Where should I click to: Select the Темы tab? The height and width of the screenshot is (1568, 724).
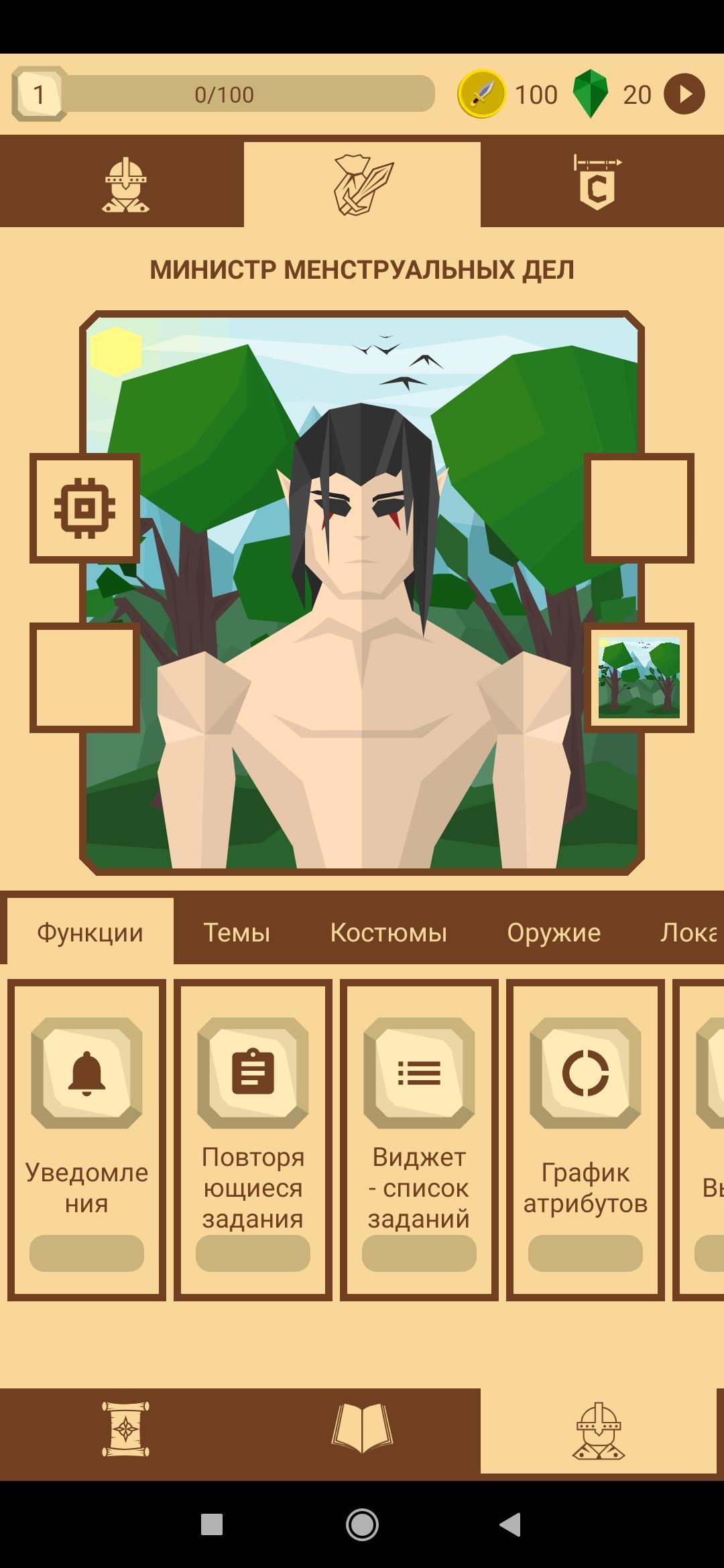(x=237, y=932)
